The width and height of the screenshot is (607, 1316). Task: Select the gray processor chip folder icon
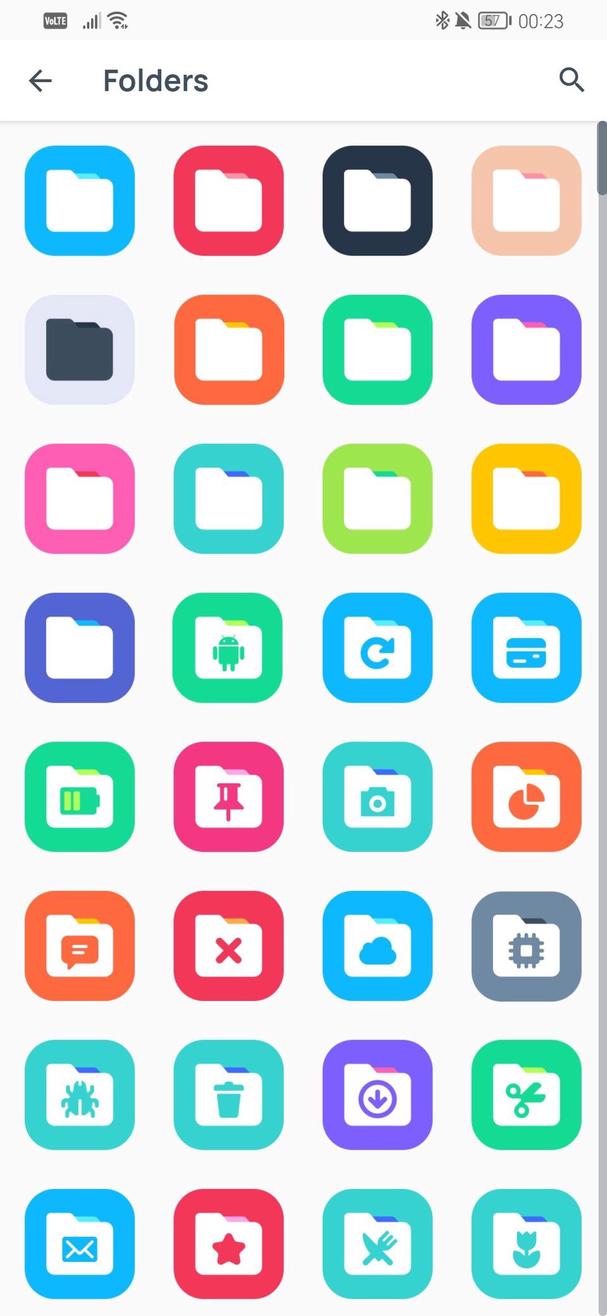(x=526, y=946)
